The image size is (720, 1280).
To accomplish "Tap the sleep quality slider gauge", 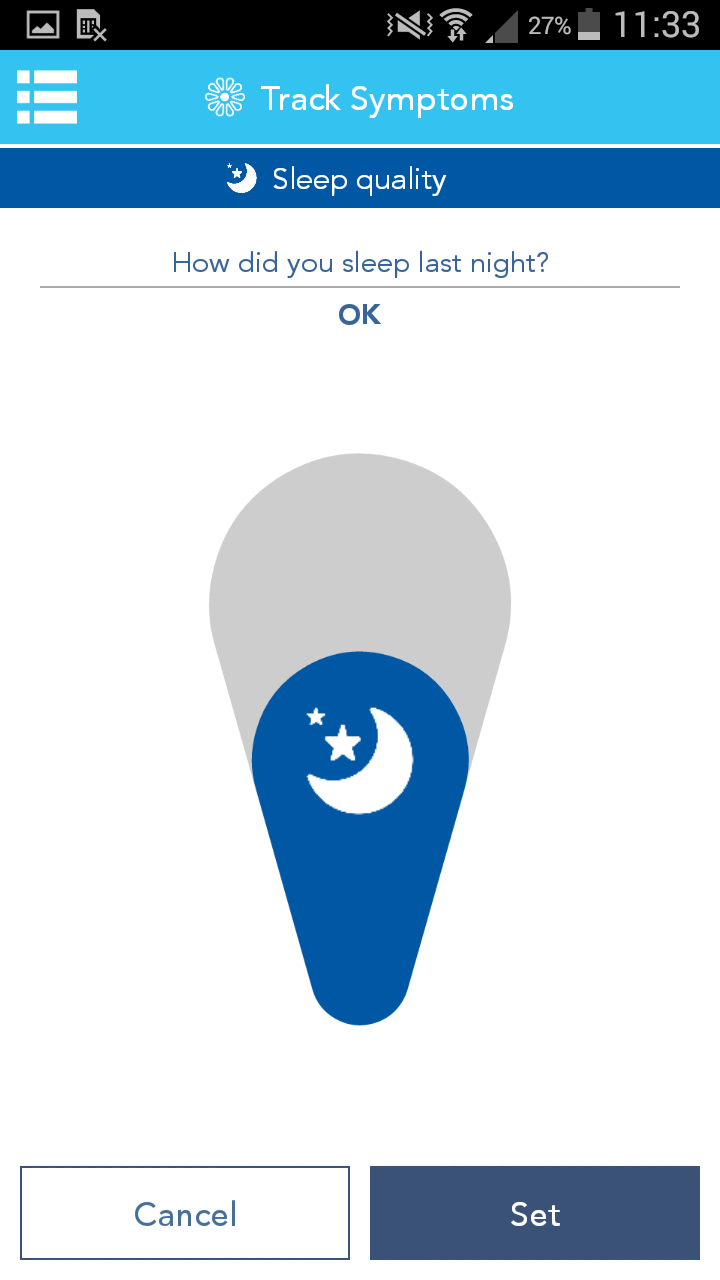I will (x=360, y=760).
